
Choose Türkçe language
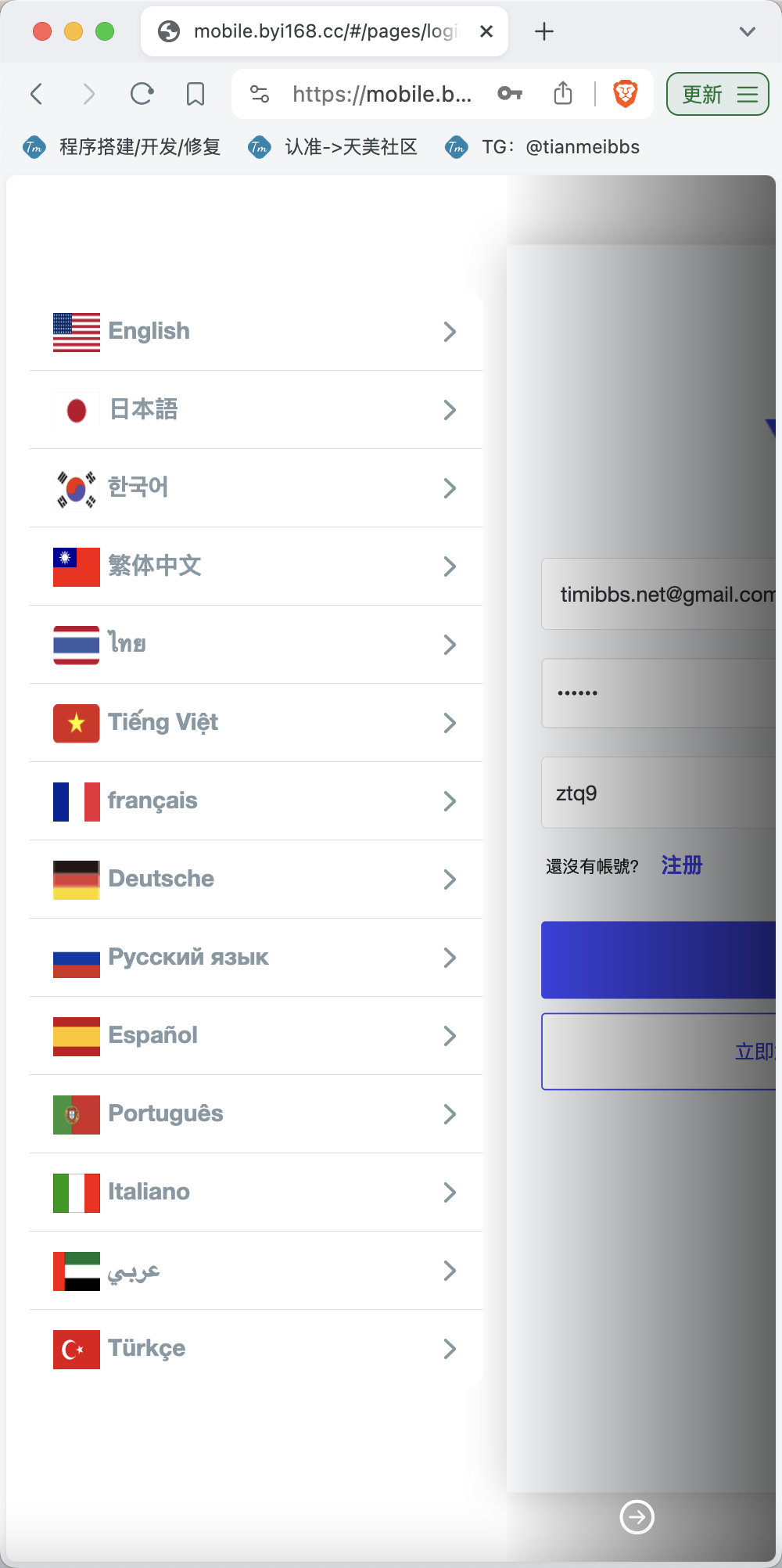[256, 1349]
